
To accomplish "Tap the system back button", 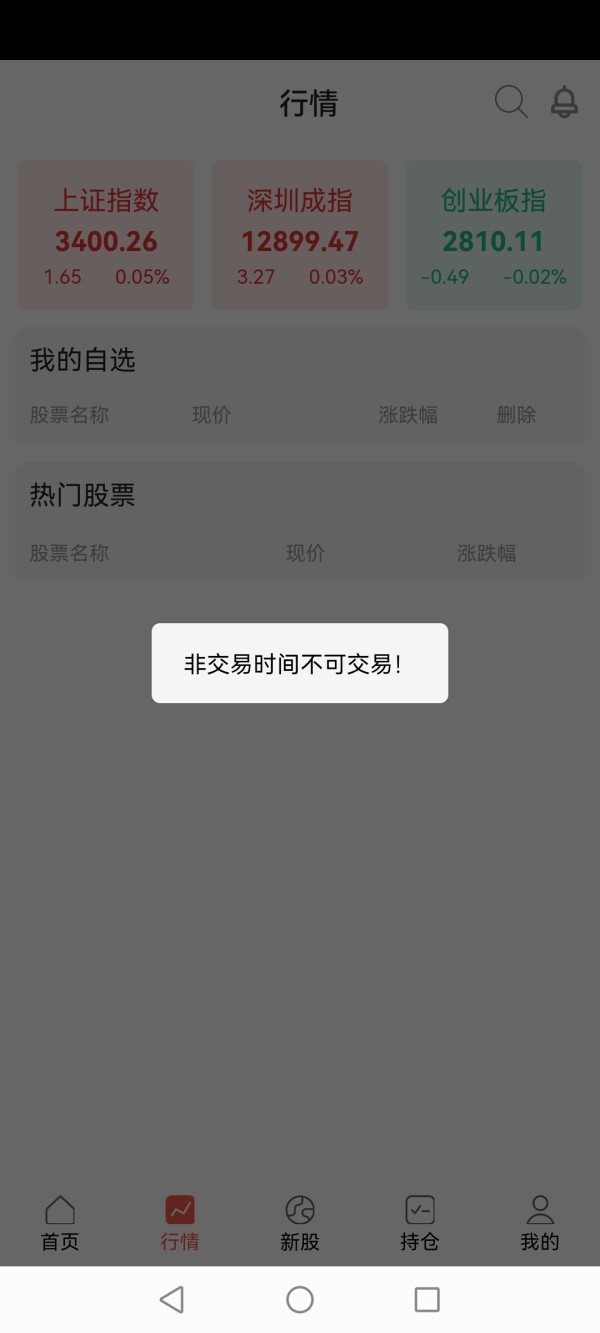I will 172,1299.
